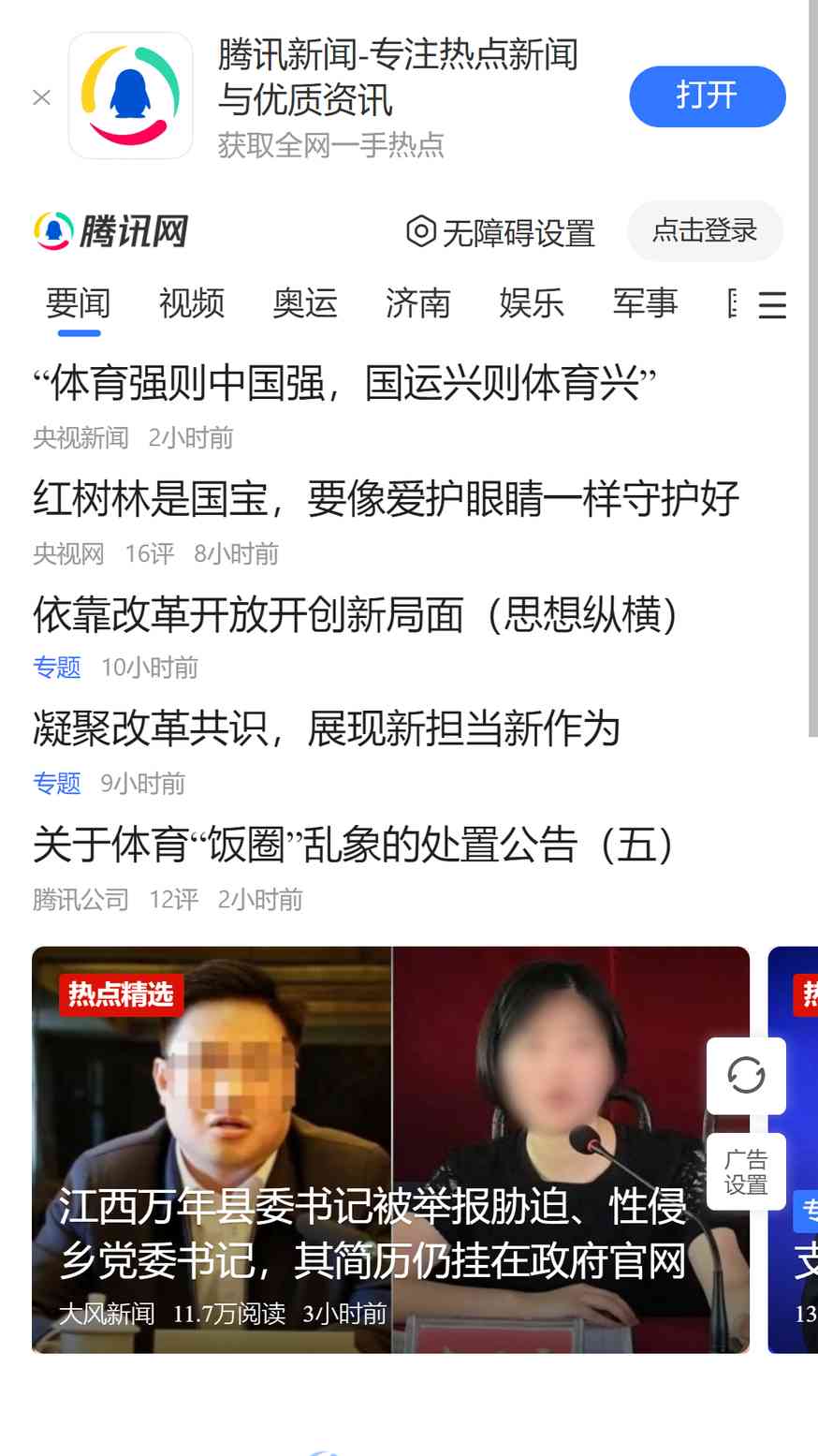The width and height of the screenshot is (818, 1456).
Task: Tap 点击登录 to log in
Action: click(x=704, y=230)
